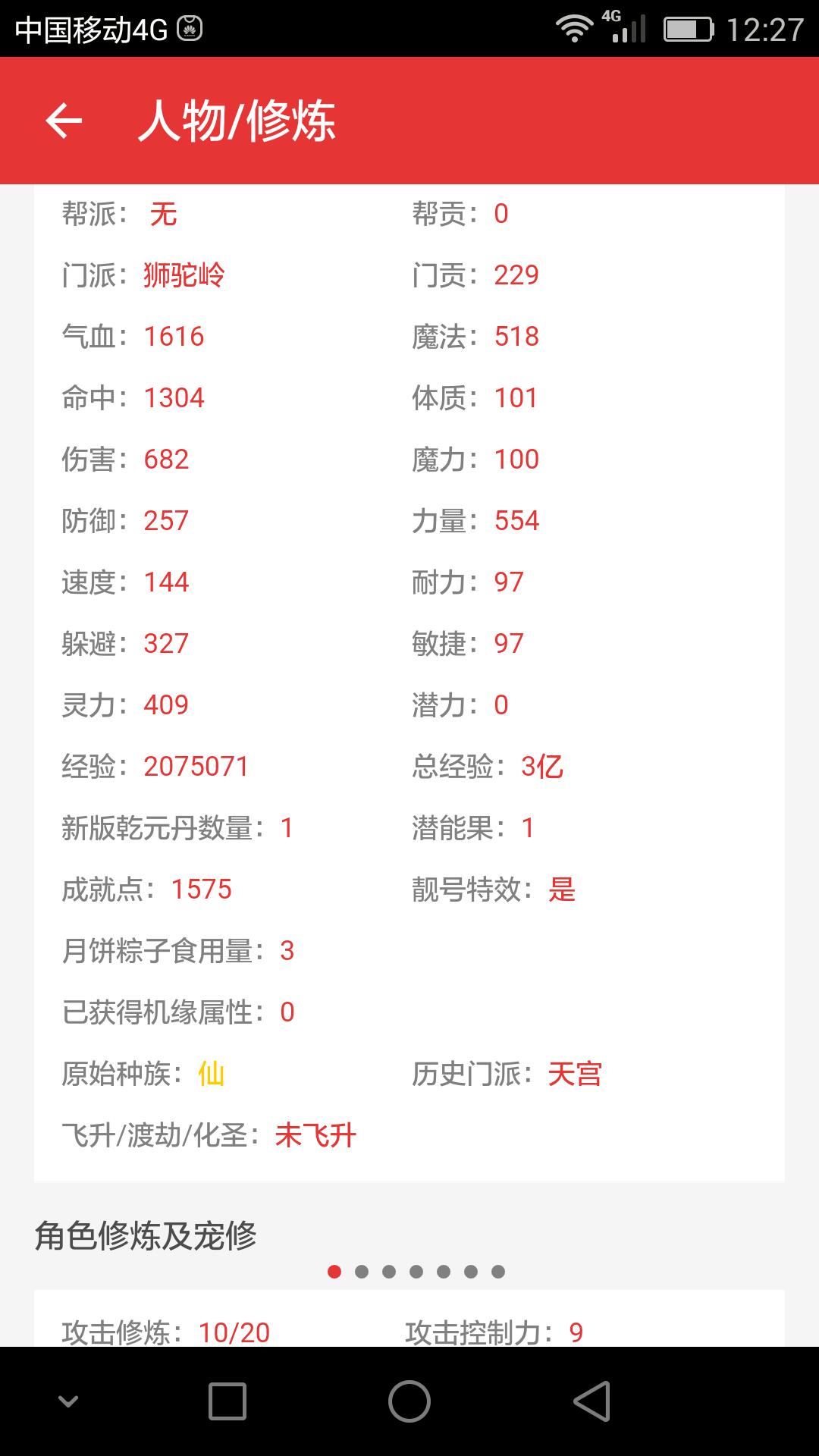The image size is (819, 1456).
Task: Tap the system home button
Action: [x=409, y=1401]
